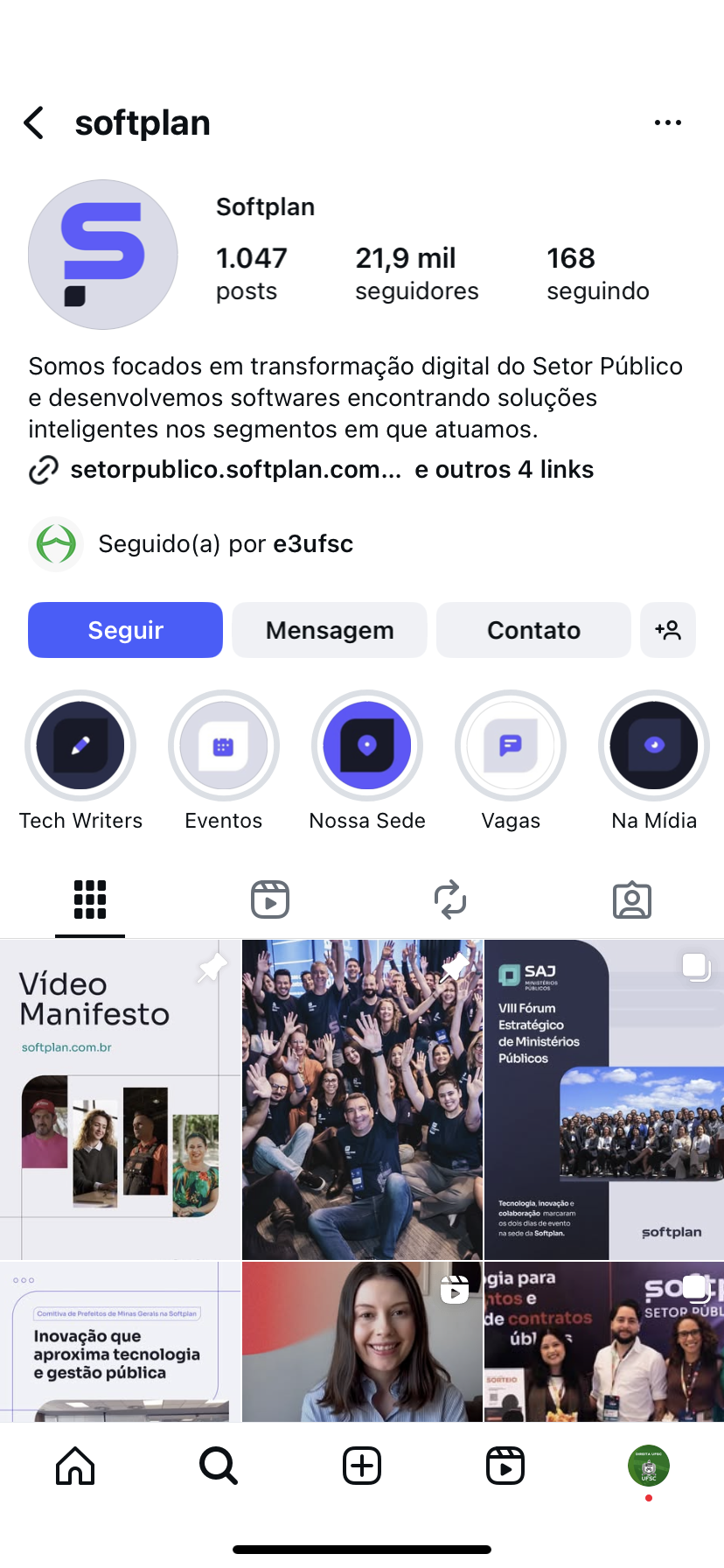The width and height of the screenshot is (724, 1568).
Task: View the Tech Writers story highlight
Action: [80, 745]
